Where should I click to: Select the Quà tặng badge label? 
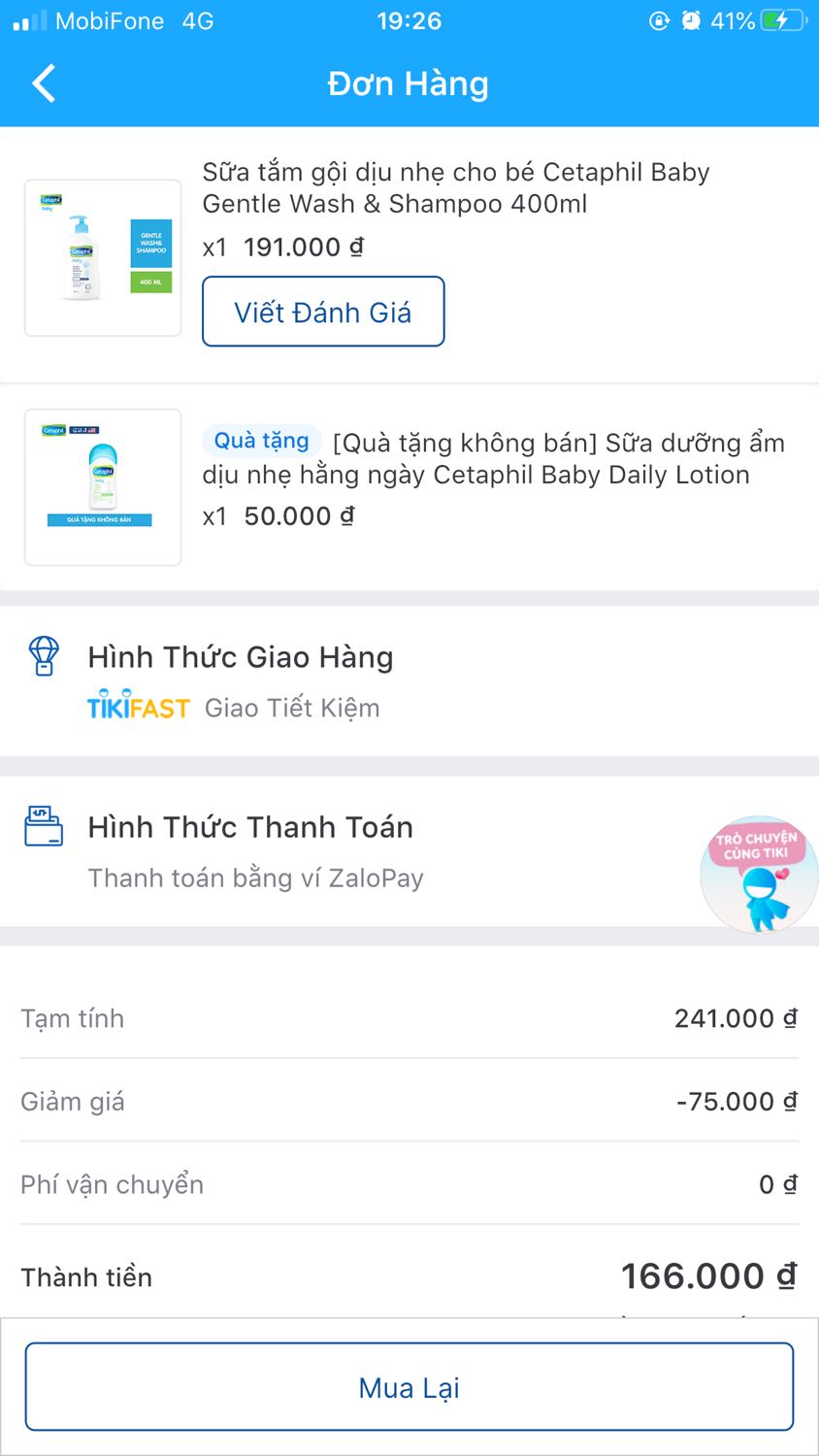[261, 442]
